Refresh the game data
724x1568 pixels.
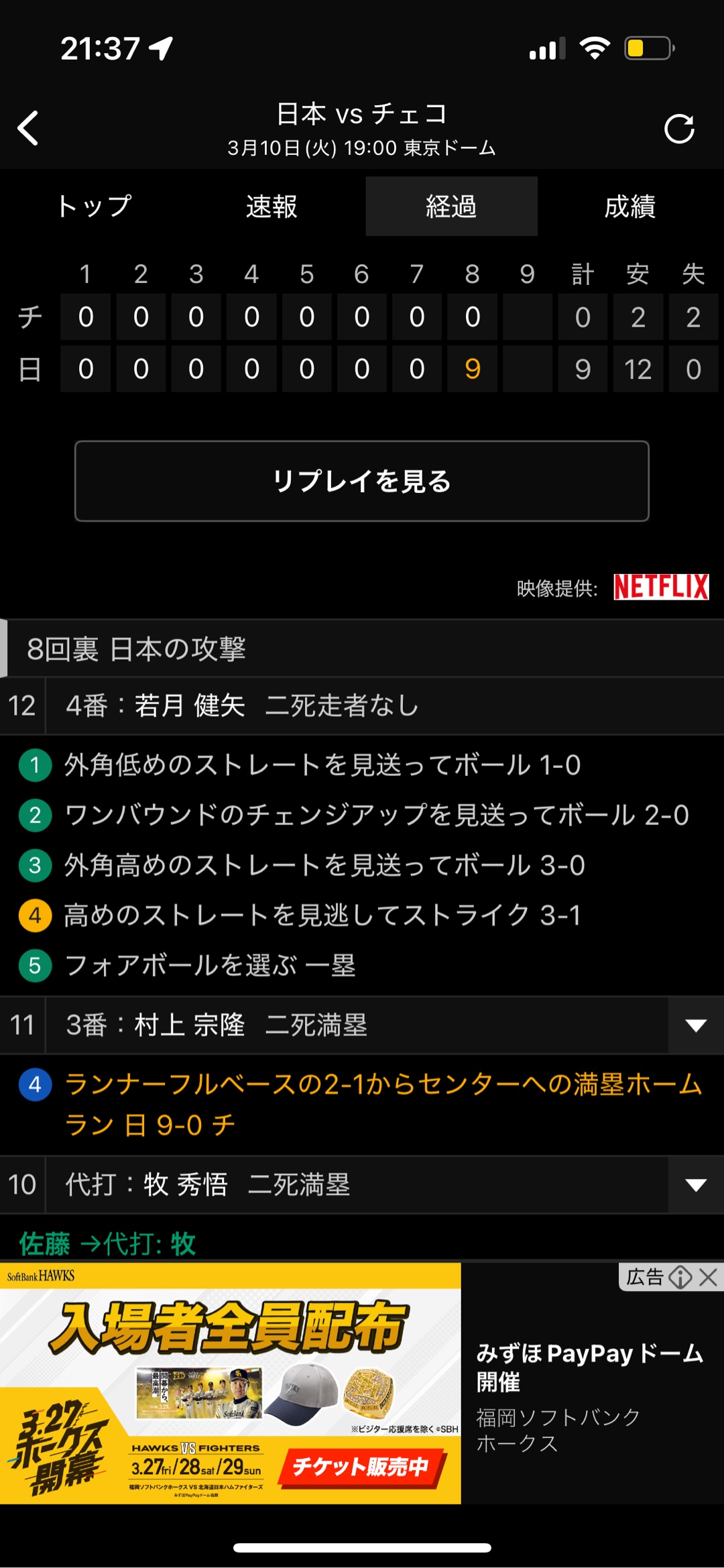click(678, 128)
